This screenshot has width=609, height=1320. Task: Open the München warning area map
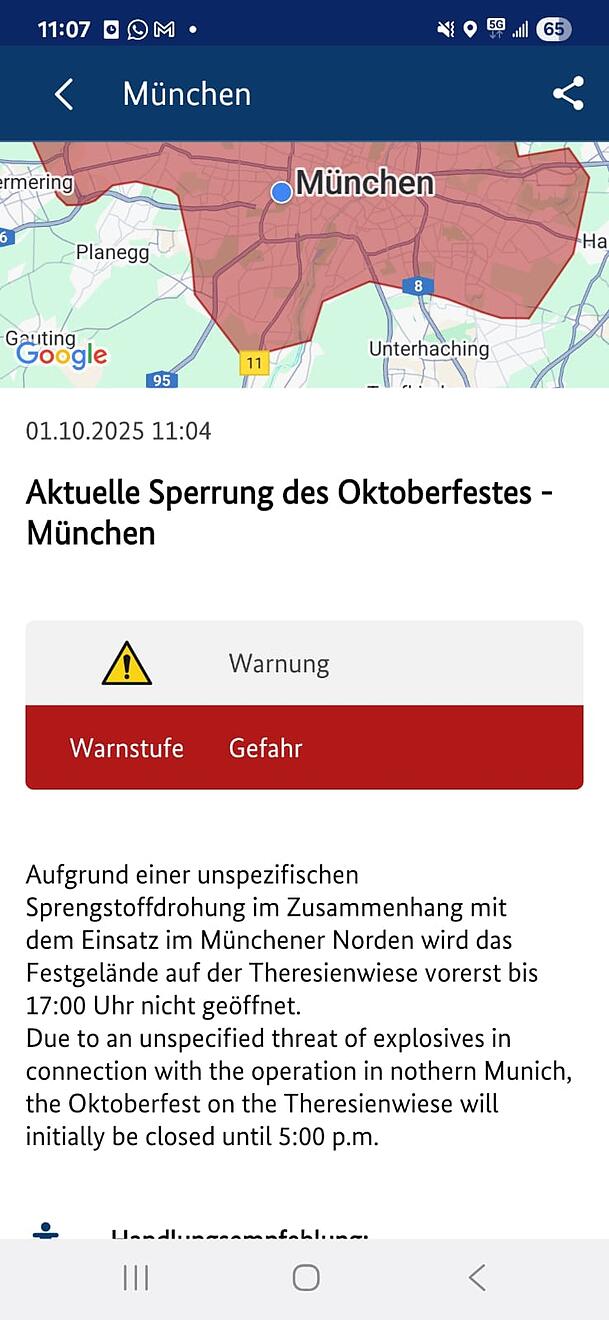(x=304, y=264)
